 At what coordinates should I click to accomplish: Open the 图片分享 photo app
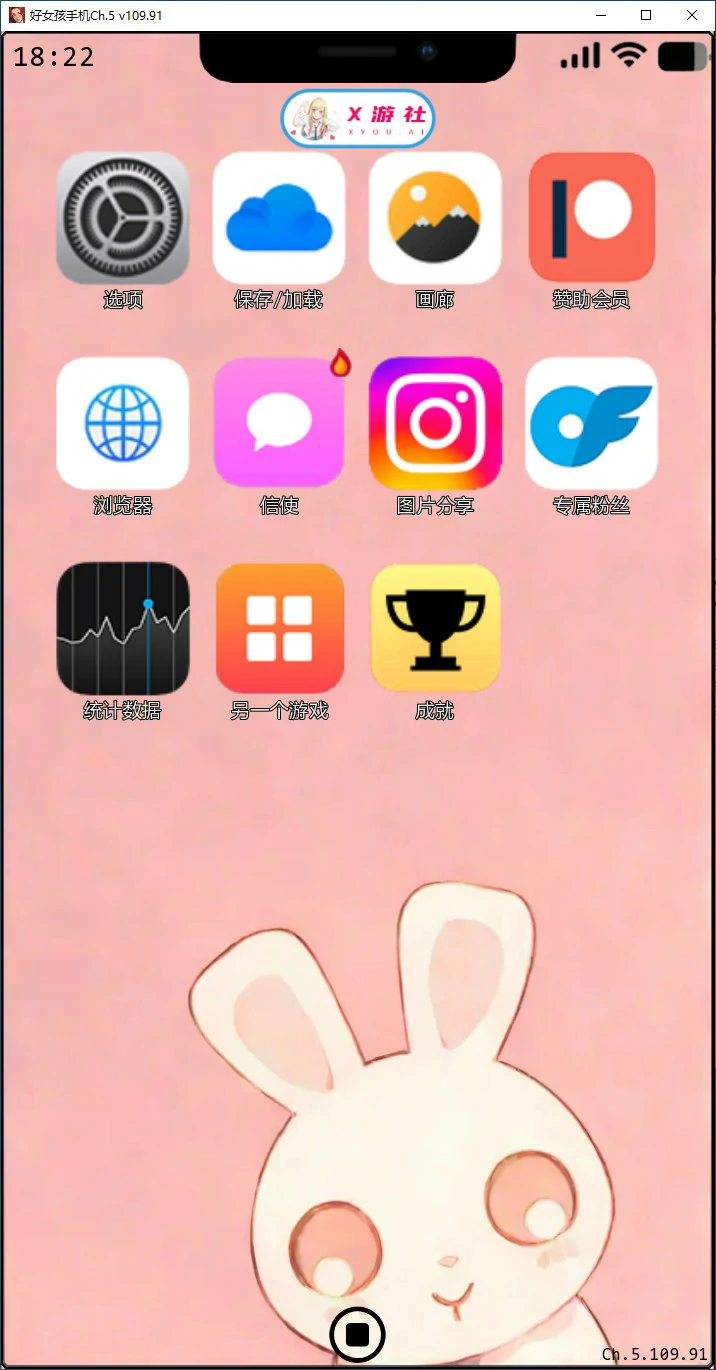click(x=435, y=423)
